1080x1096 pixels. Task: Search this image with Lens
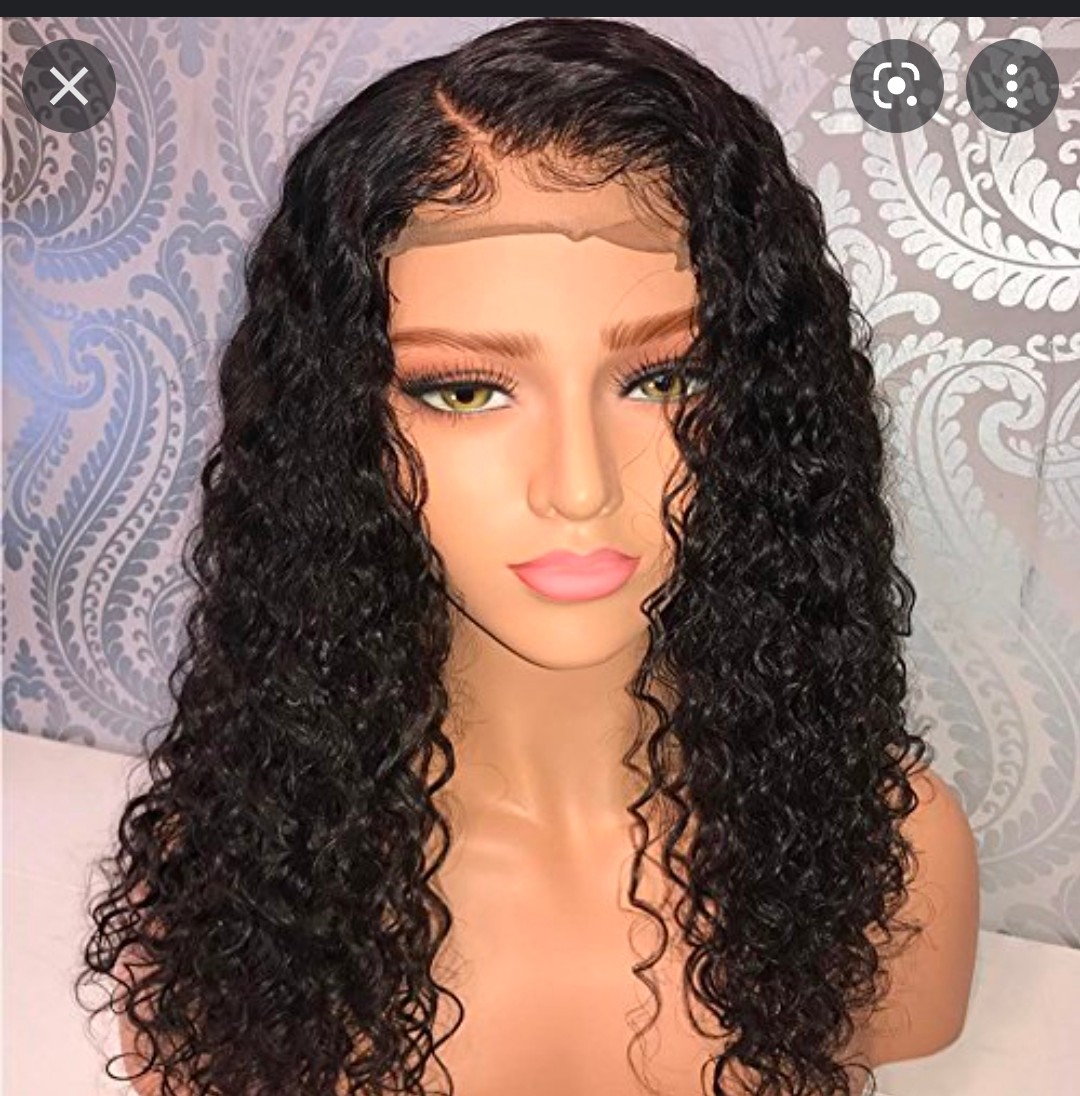click(x=896, y=87)
